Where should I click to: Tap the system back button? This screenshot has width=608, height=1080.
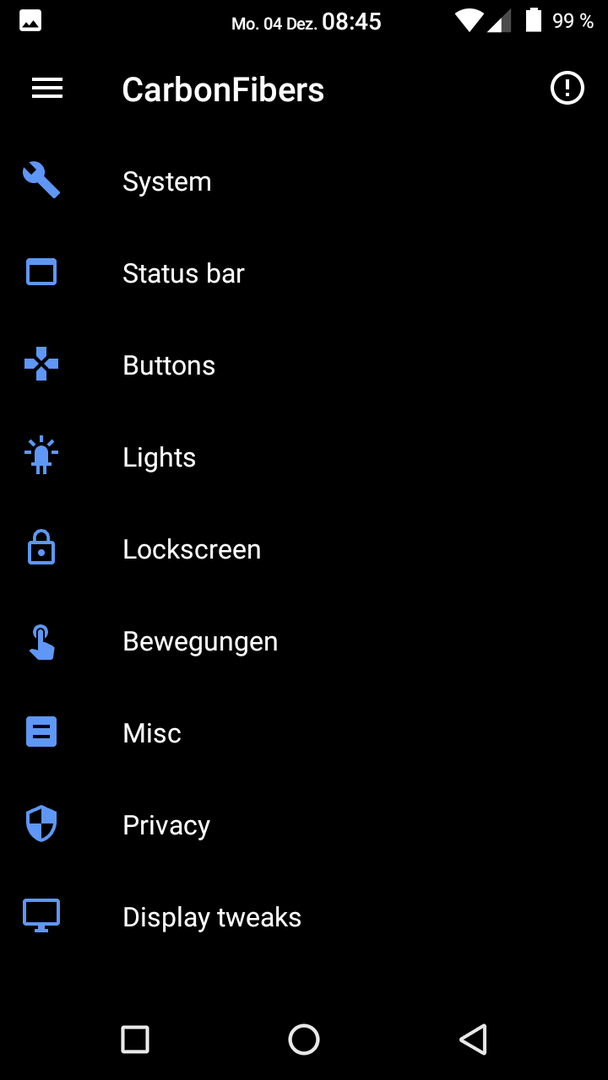click(474, 1039)
